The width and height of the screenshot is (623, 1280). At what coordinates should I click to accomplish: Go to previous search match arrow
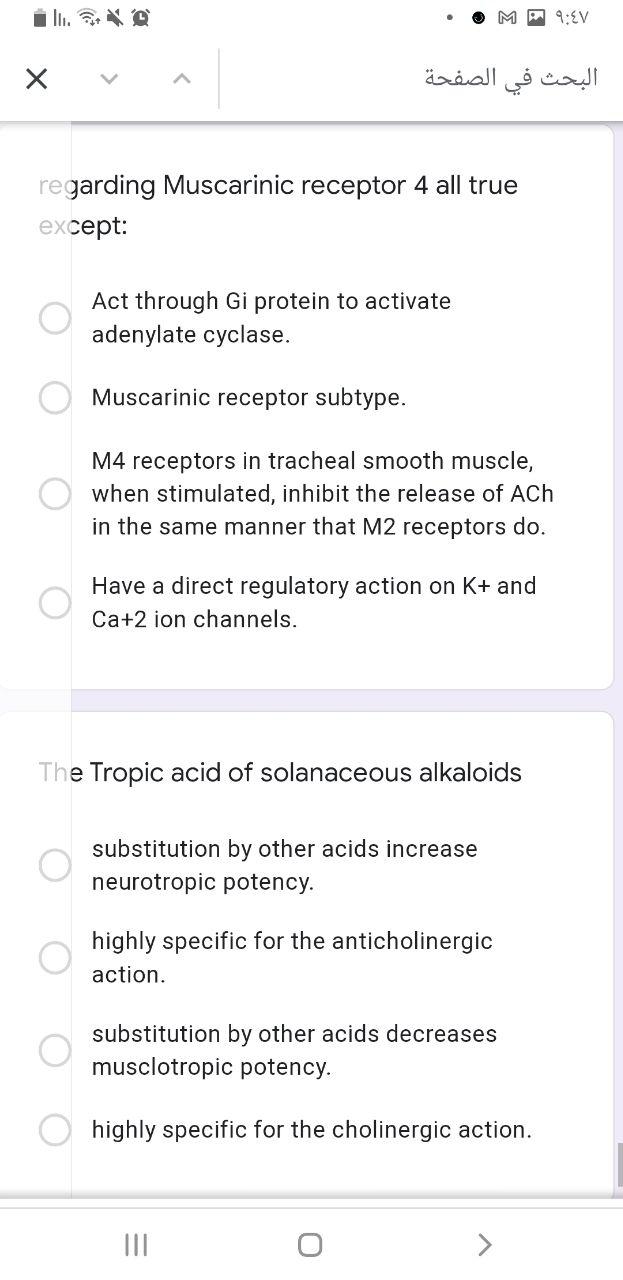(181, 79)
